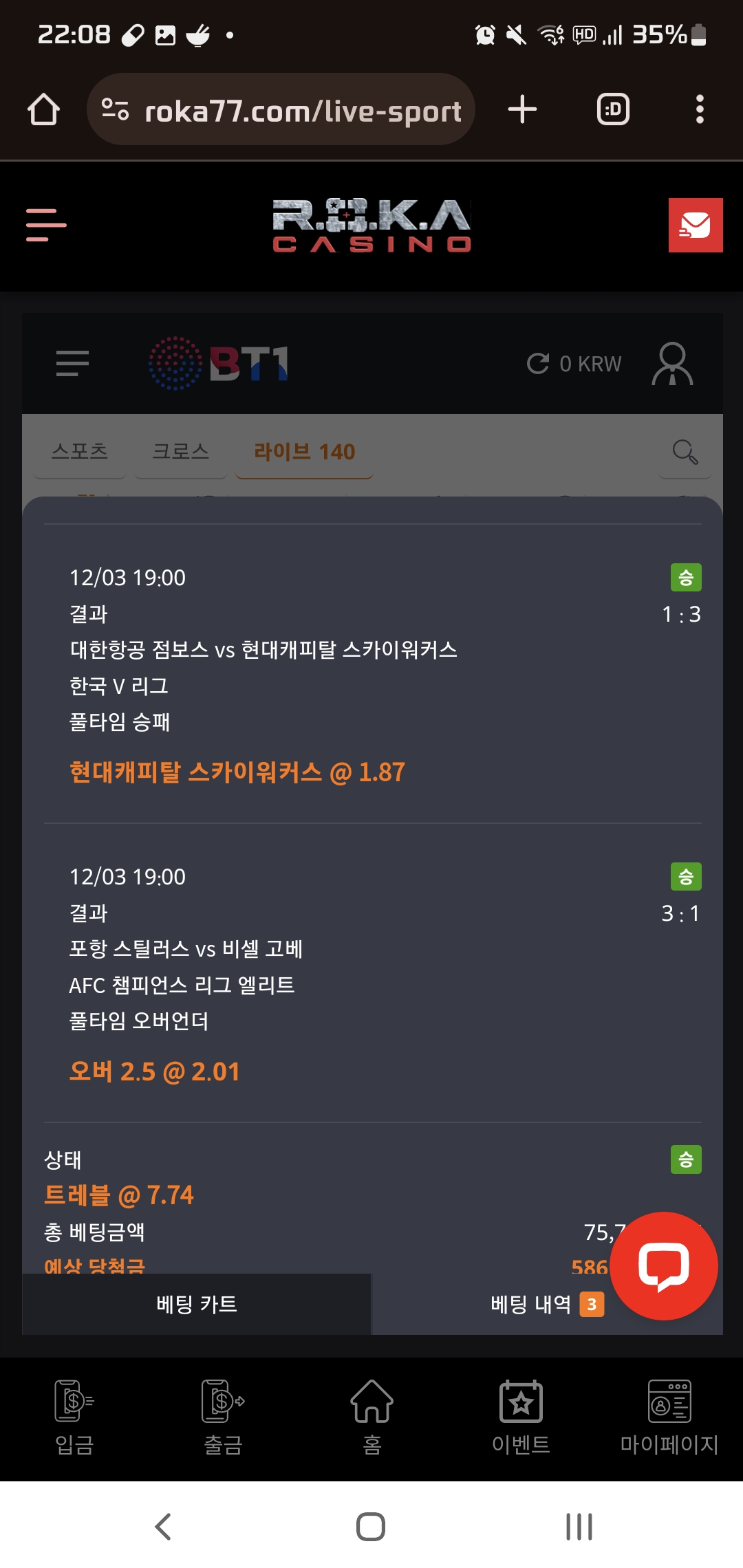Open the BT1 sportsbook menu
Viewport: 743px width, 1568px height.
pyautogui.click(x=72, y=363)
